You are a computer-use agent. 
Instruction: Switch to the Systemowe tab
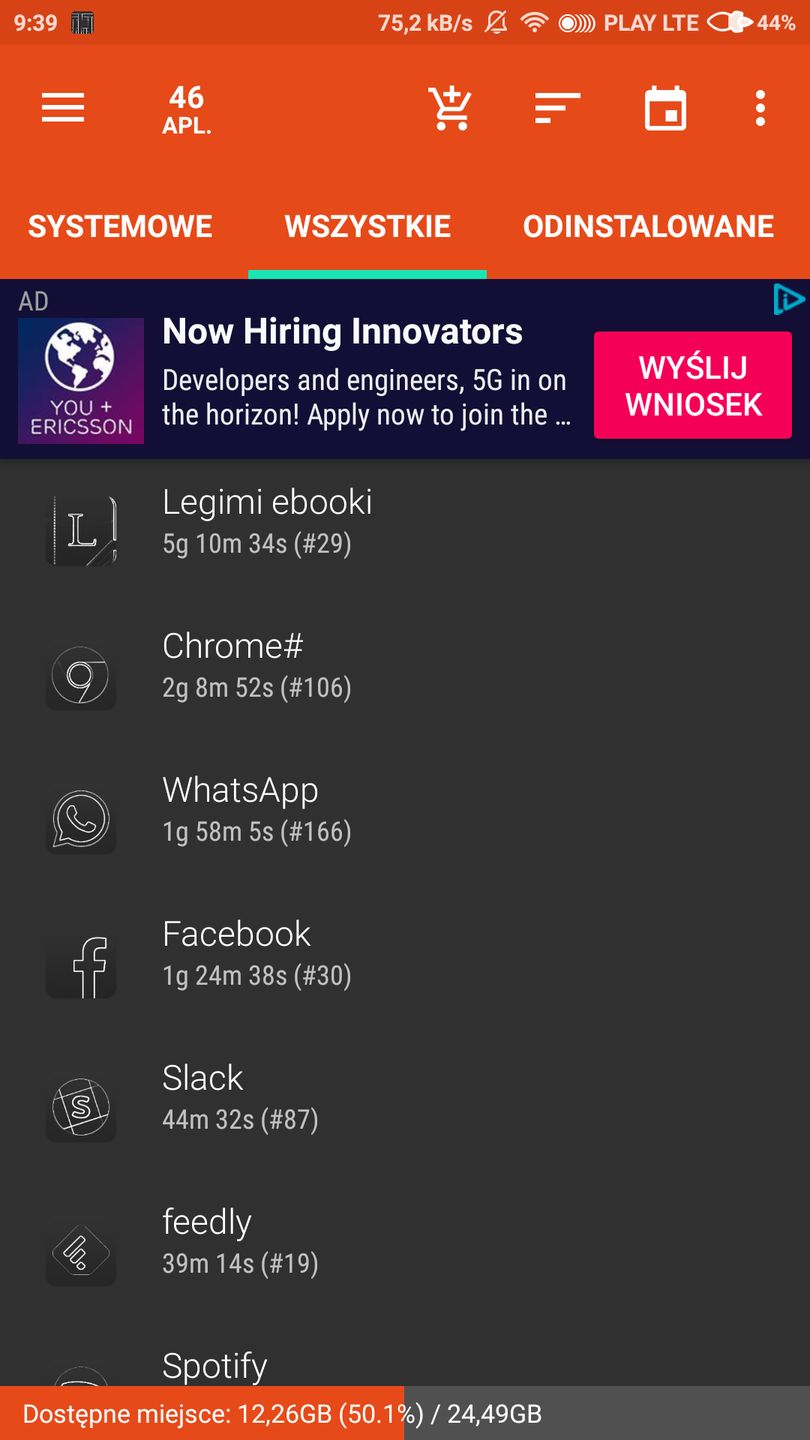120,227
